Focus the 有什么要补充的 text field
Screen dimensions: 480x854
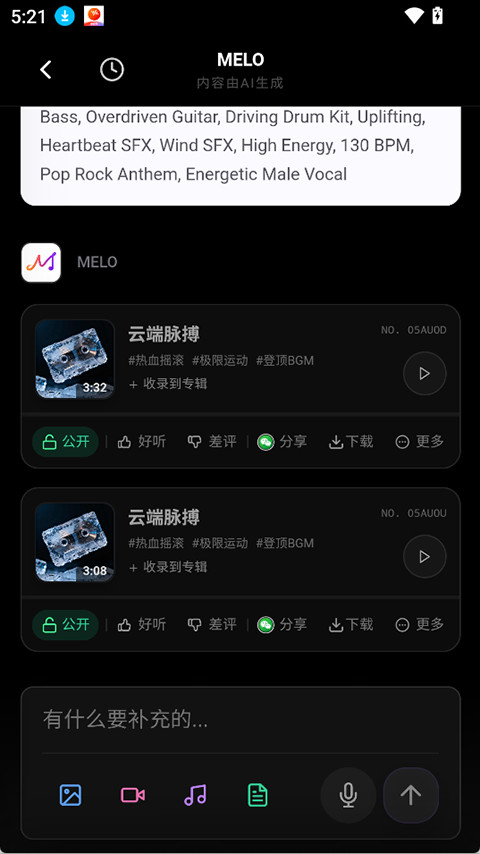[x=240, y=719]
